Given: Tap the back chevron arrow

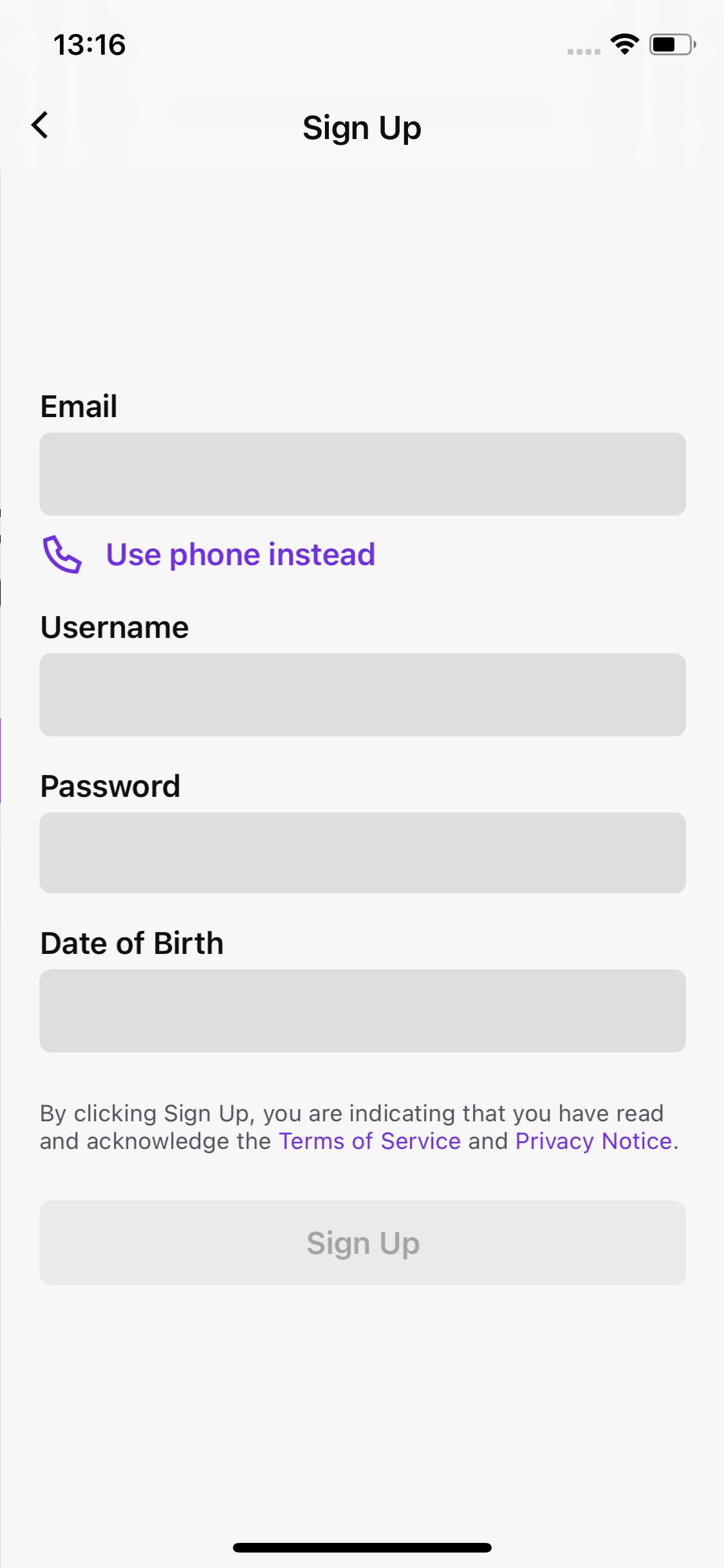Looking at the screenshot, I should coord(40,126).
